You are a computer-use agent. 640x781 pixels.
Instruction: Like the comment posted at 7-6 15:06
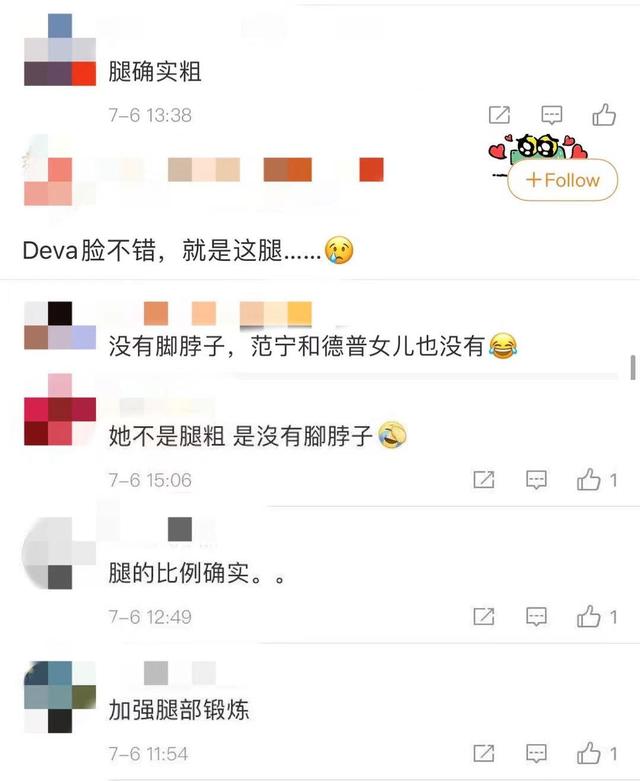point(590,481)
